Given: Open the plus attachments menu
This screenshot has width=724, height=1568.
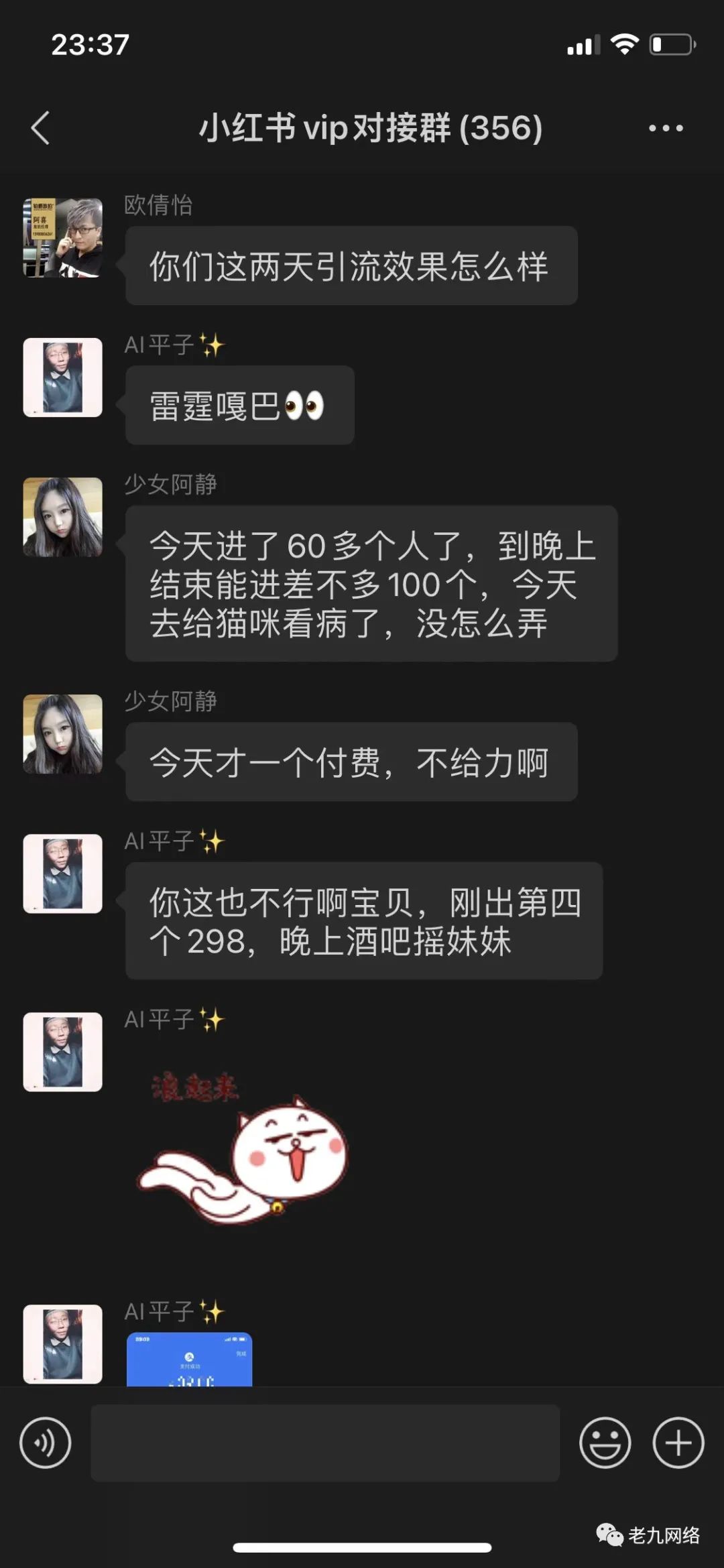Looking at the screenshot, I should point(678,1443).
